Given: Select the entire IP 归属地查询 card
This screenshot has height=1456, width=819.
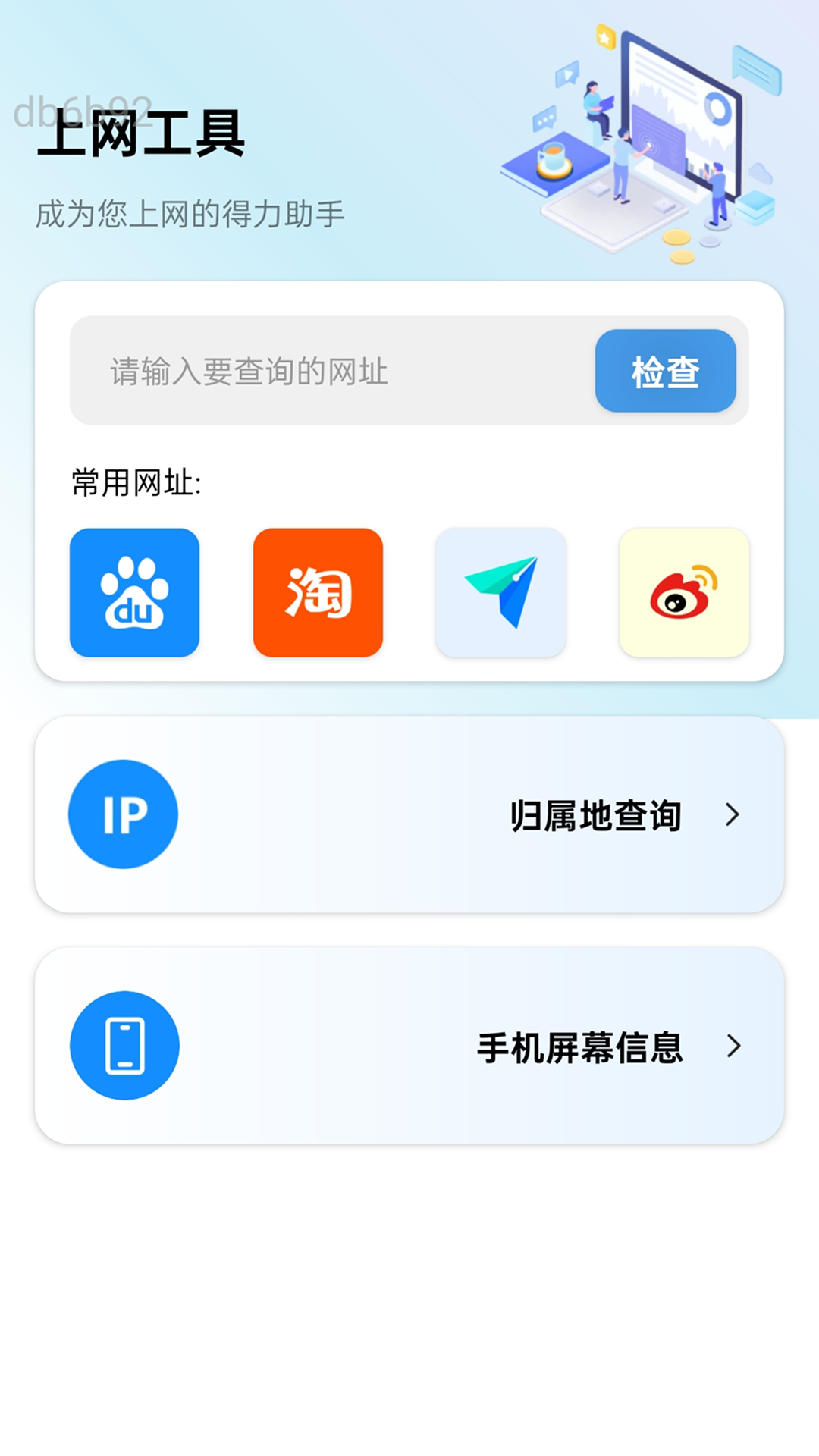Looking at the screenshot, I should tap(409, 816).
